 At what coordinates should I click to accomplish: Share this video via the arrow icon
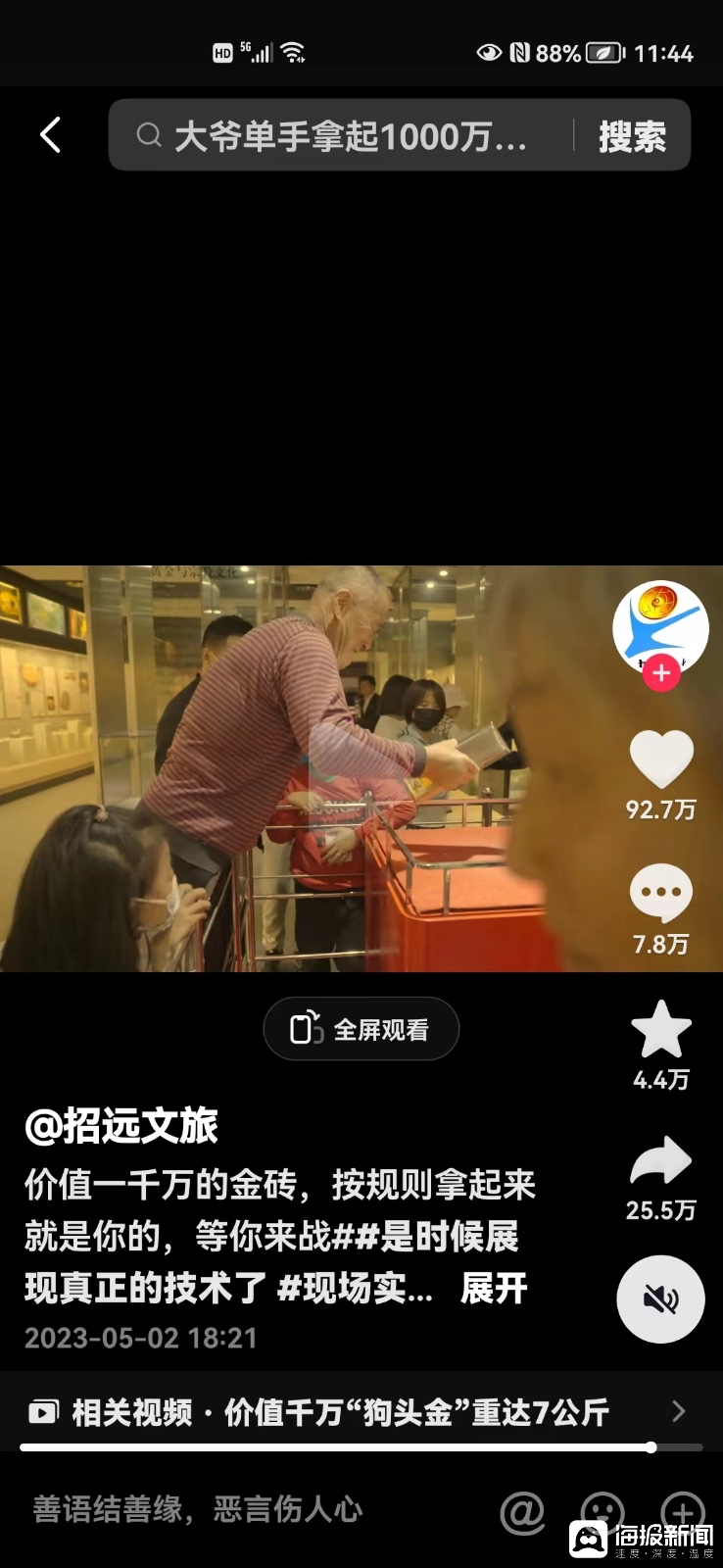661,1163
